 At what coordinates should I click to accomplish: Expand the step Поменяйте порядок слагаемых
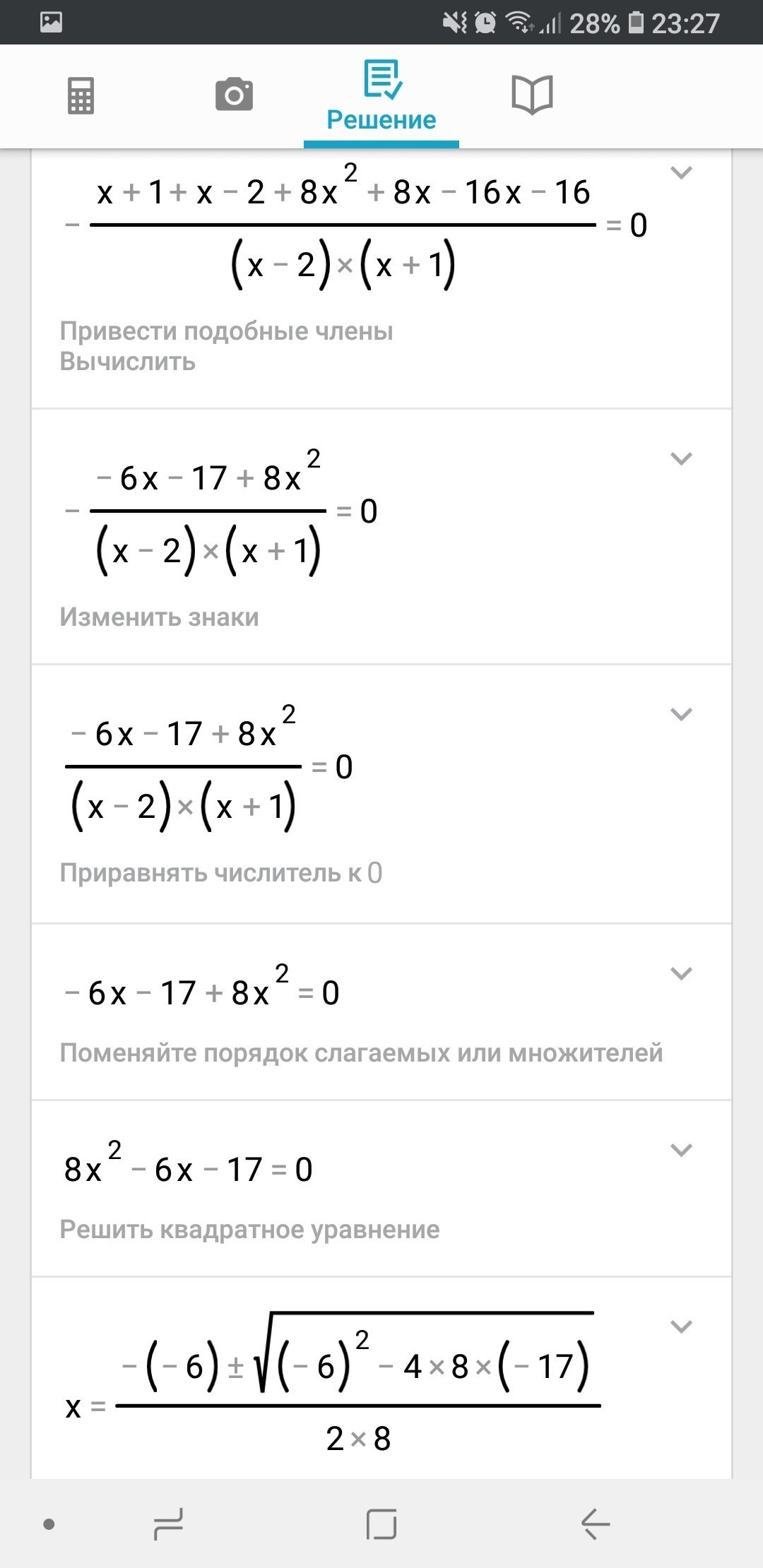[681, 973]
